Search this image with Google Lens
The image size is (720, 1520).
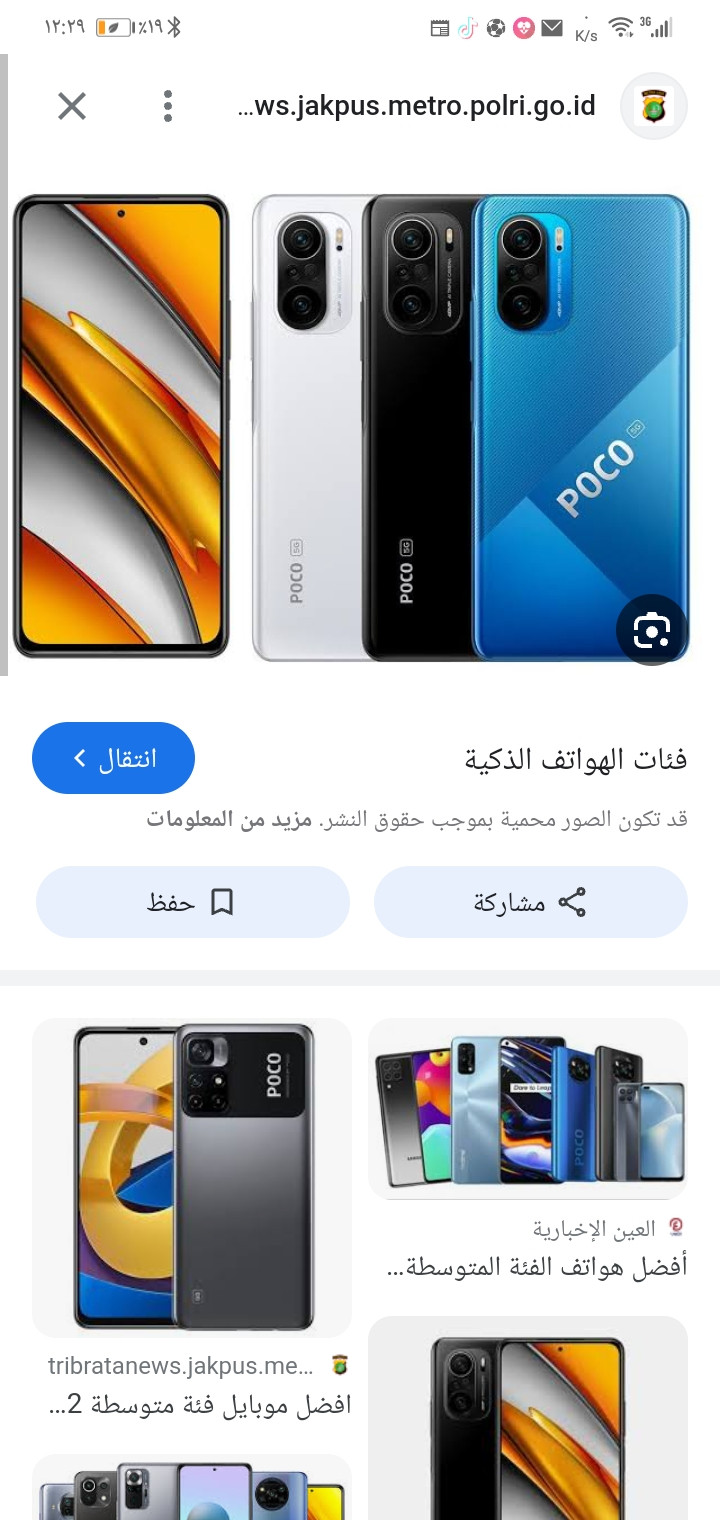click(651, 630)
